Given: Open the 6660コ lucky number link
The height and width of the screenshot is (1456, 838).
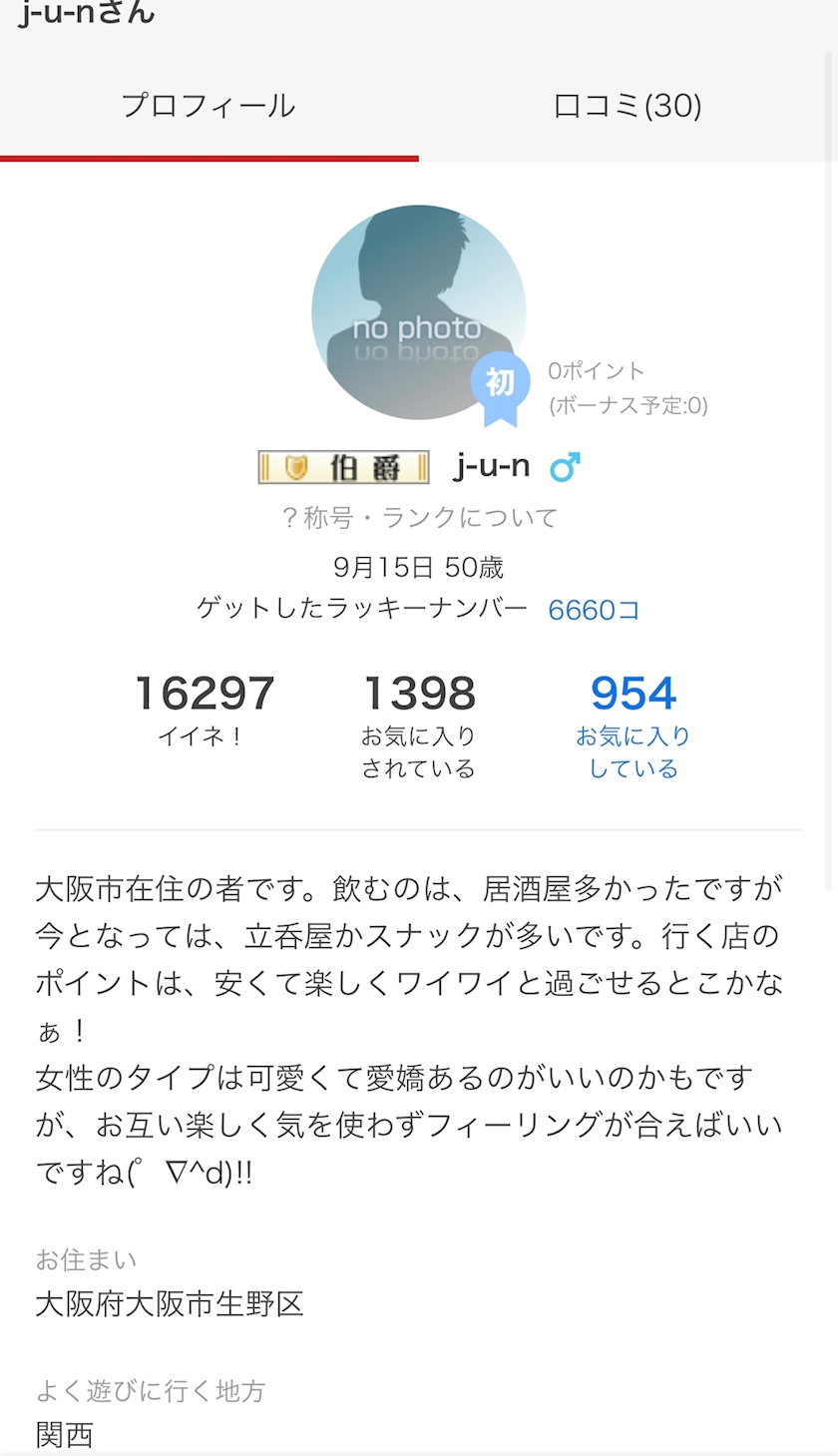Looking at the screenshot, I should point(594,610).
